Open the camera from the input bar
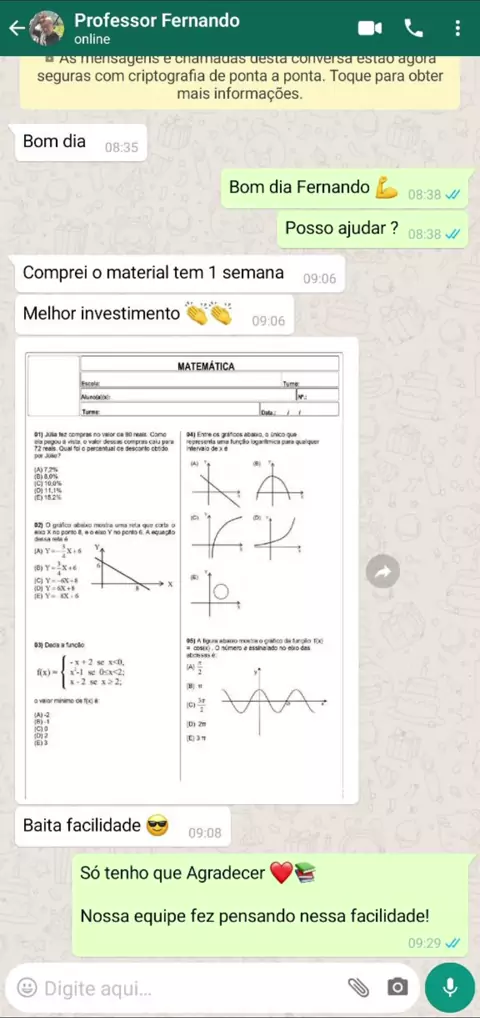480x1018 pixels. coord(398,988)
